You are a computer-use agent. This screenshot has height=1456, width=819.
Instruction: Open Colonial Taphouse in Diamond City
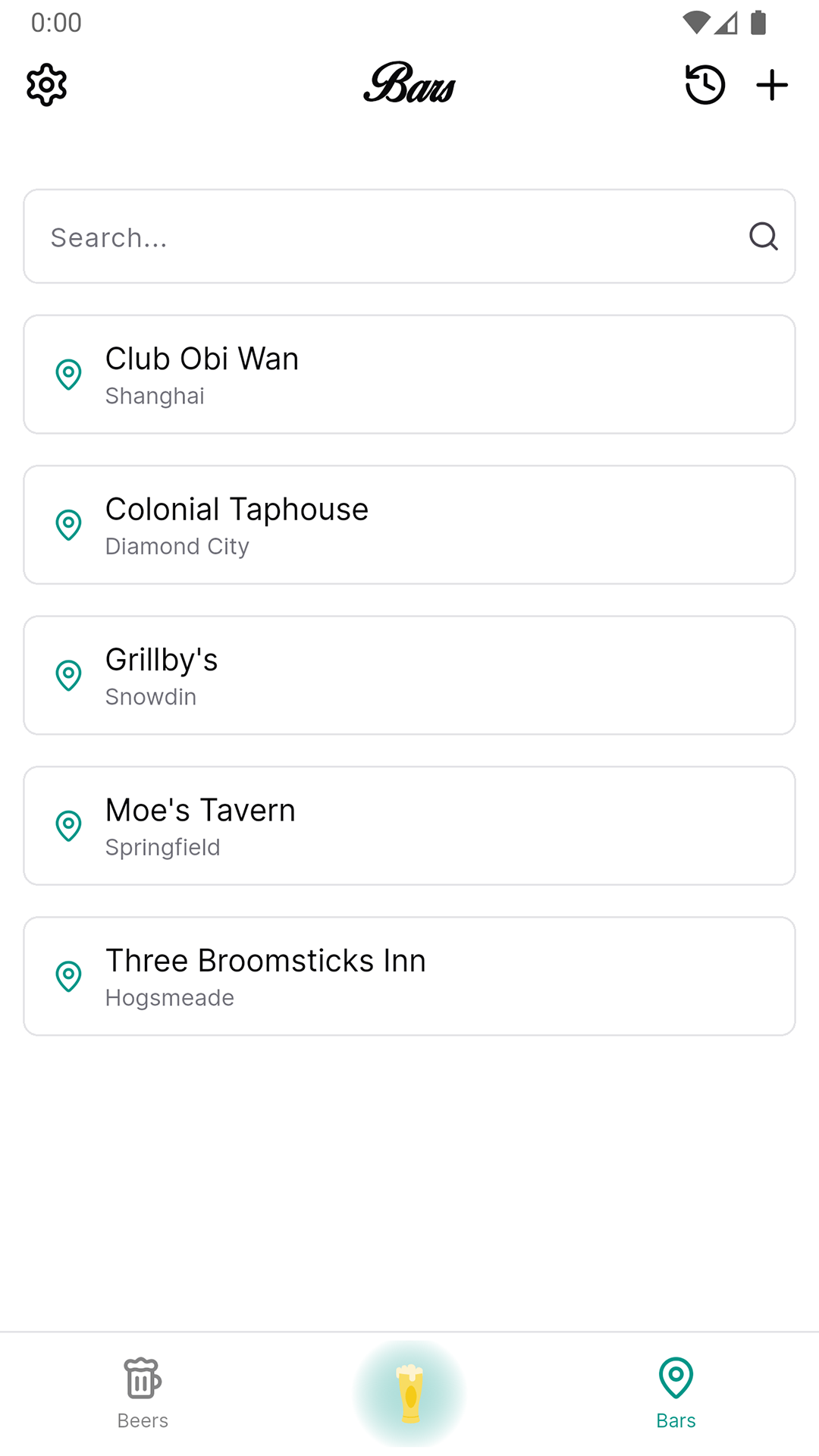pos(409,525)
